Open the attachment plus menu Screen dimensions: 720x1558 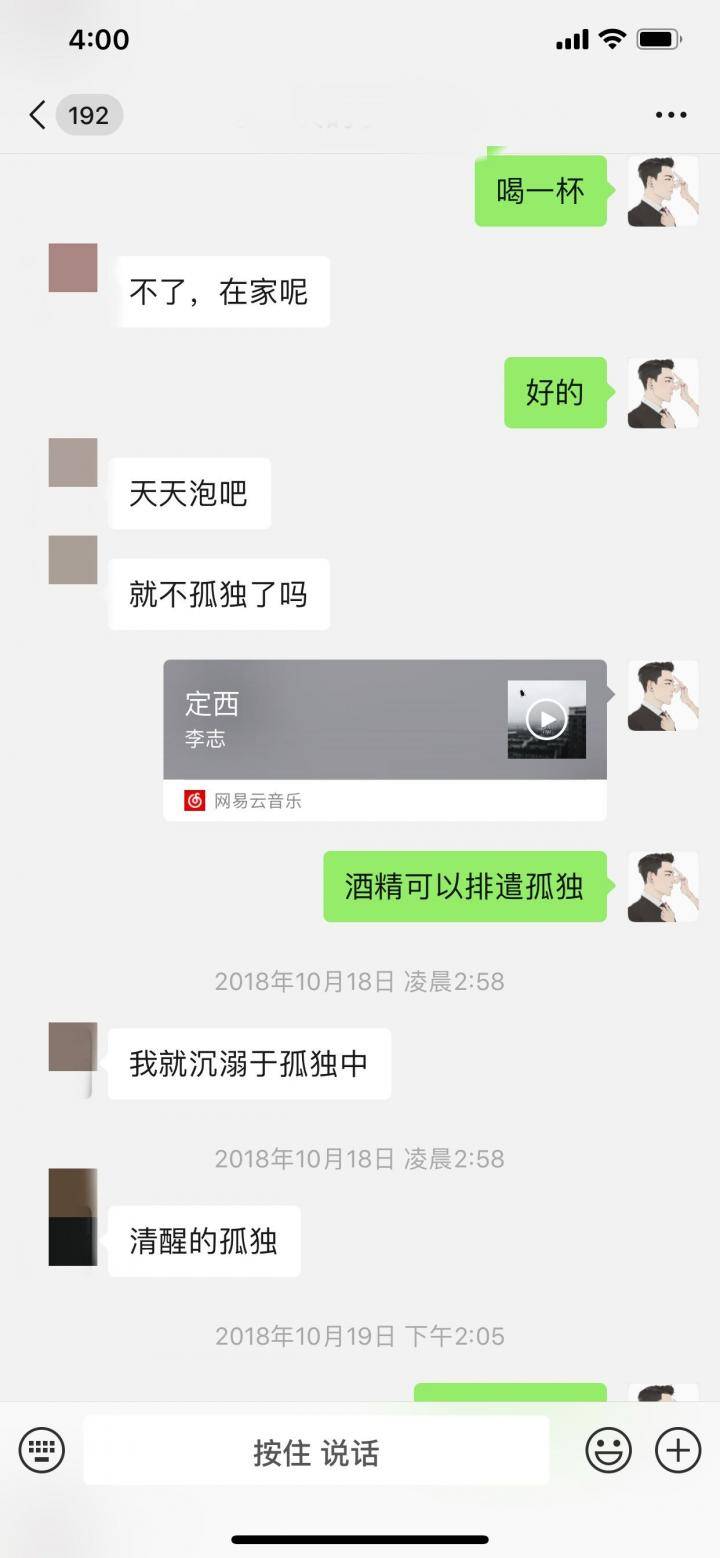click(x=676, y=1449)
